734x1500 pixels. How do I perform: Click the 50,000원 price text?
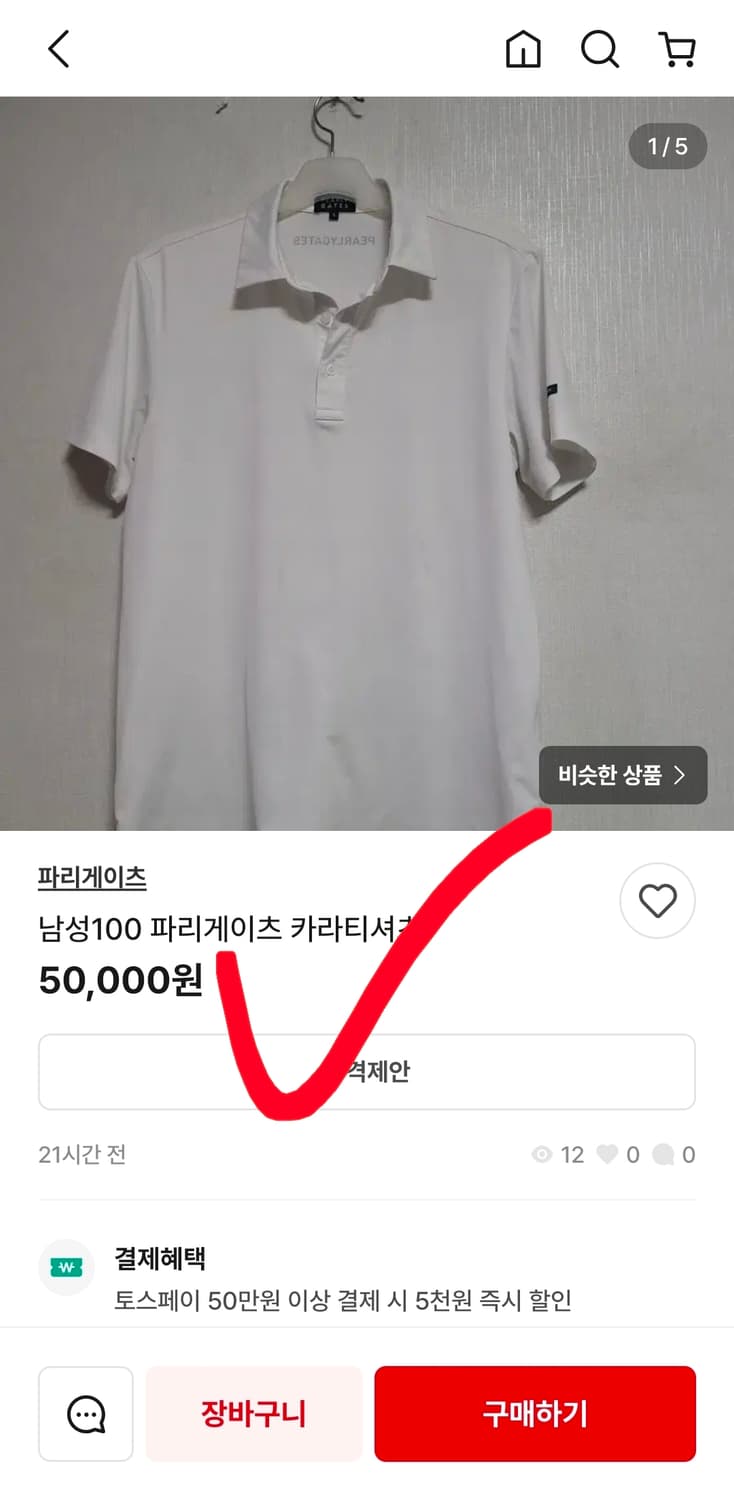pos(120,980)
